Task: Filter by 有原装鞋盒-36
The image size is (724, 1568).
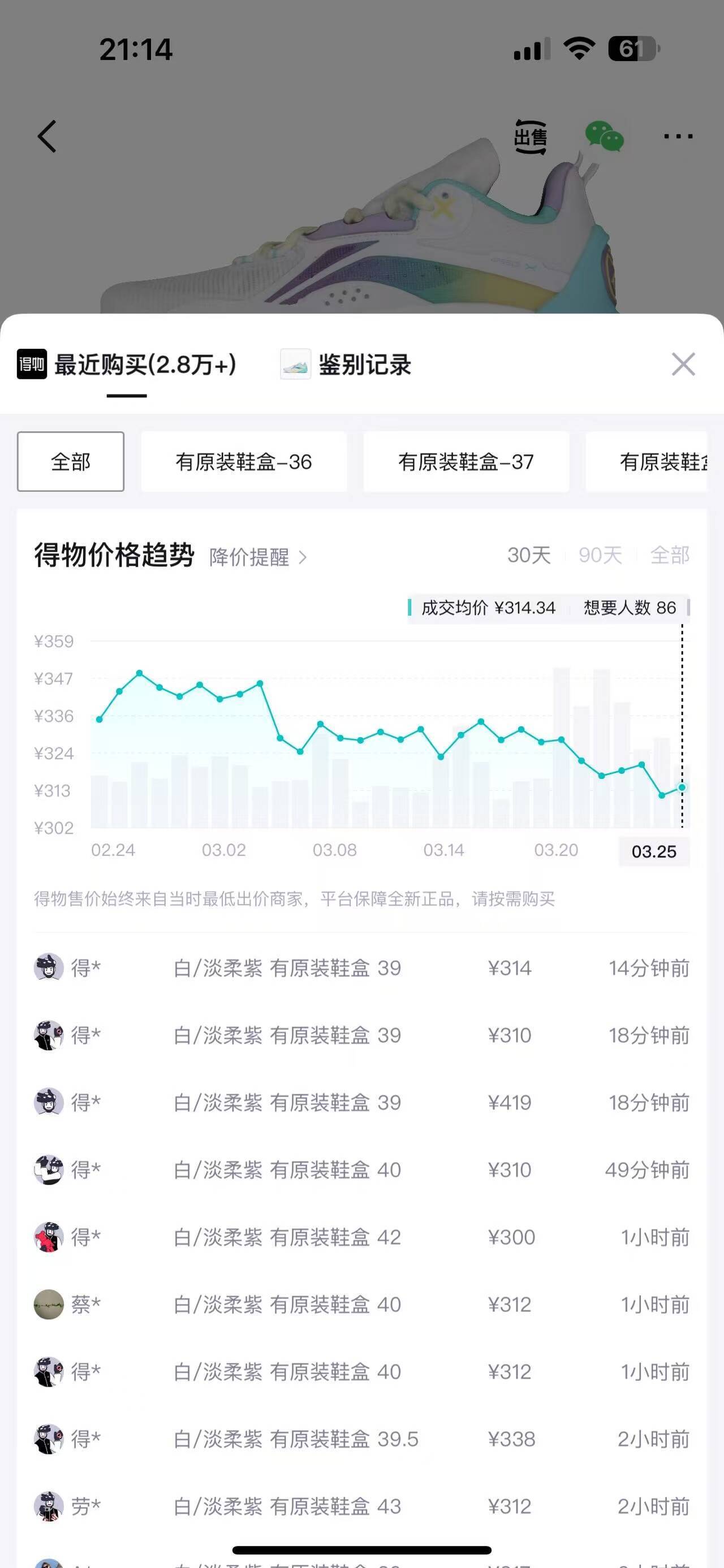Action: [x=244, y=462]
